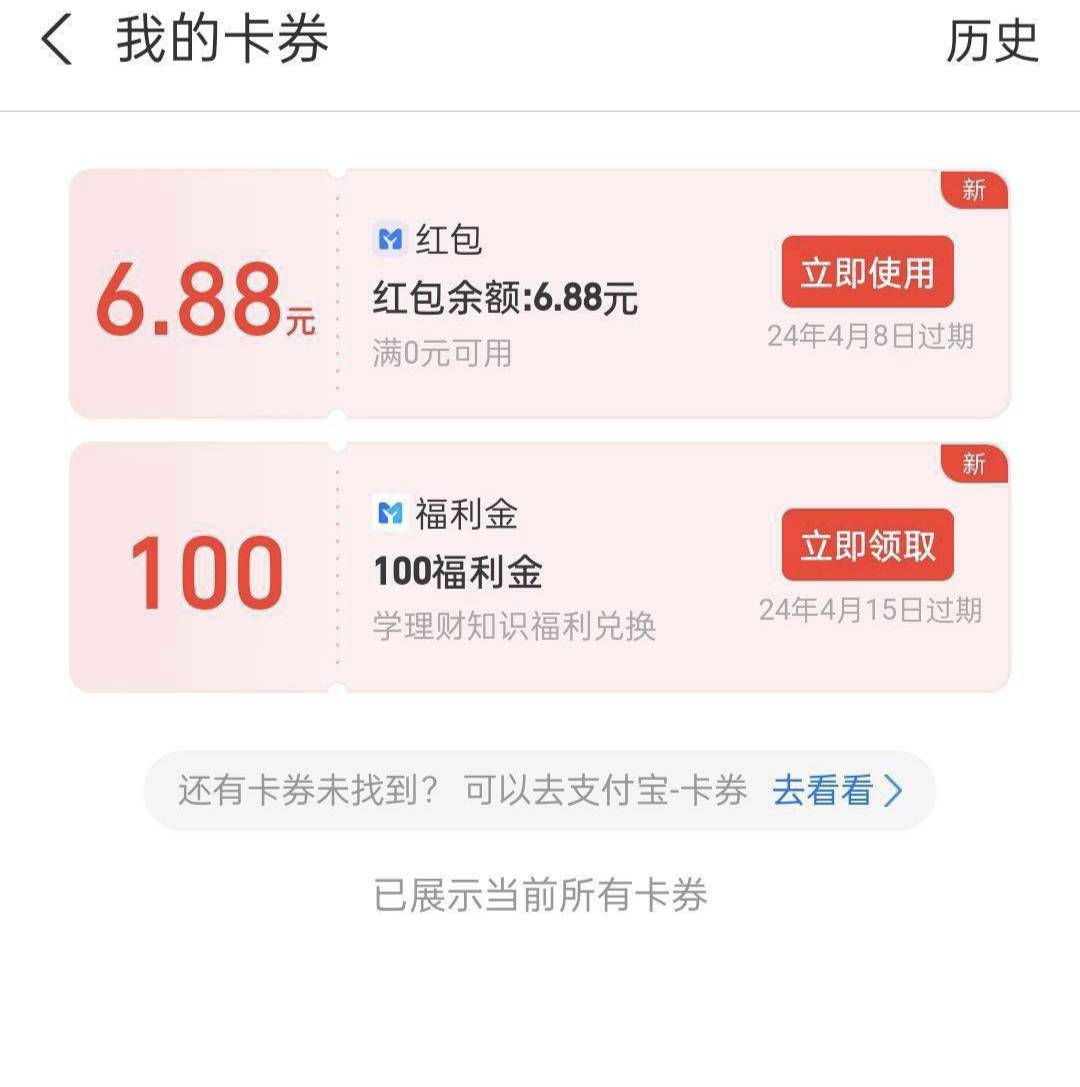Open 历史 coupon history

(x=992, y=41)
